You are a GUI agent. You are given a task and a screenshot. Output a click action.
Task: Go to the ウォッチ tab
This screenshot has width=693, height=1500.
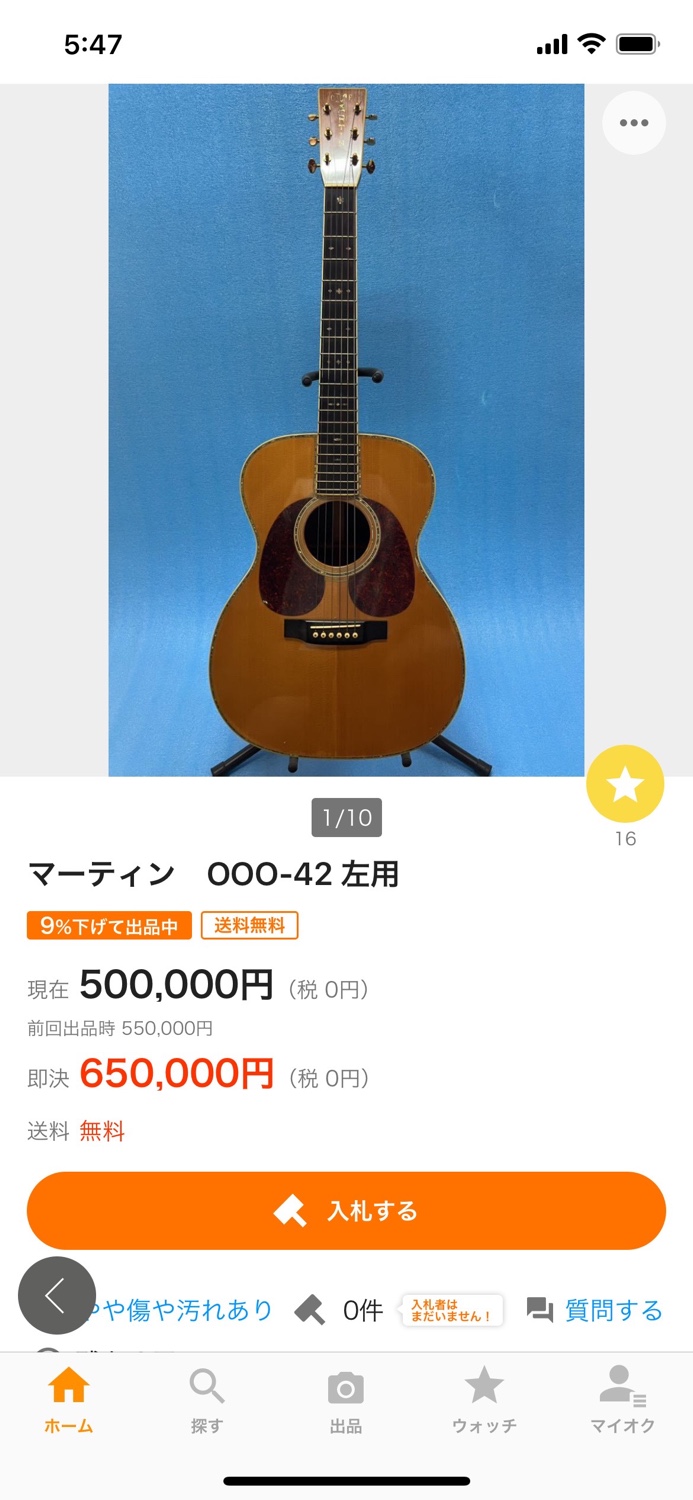coord(484,1400)
